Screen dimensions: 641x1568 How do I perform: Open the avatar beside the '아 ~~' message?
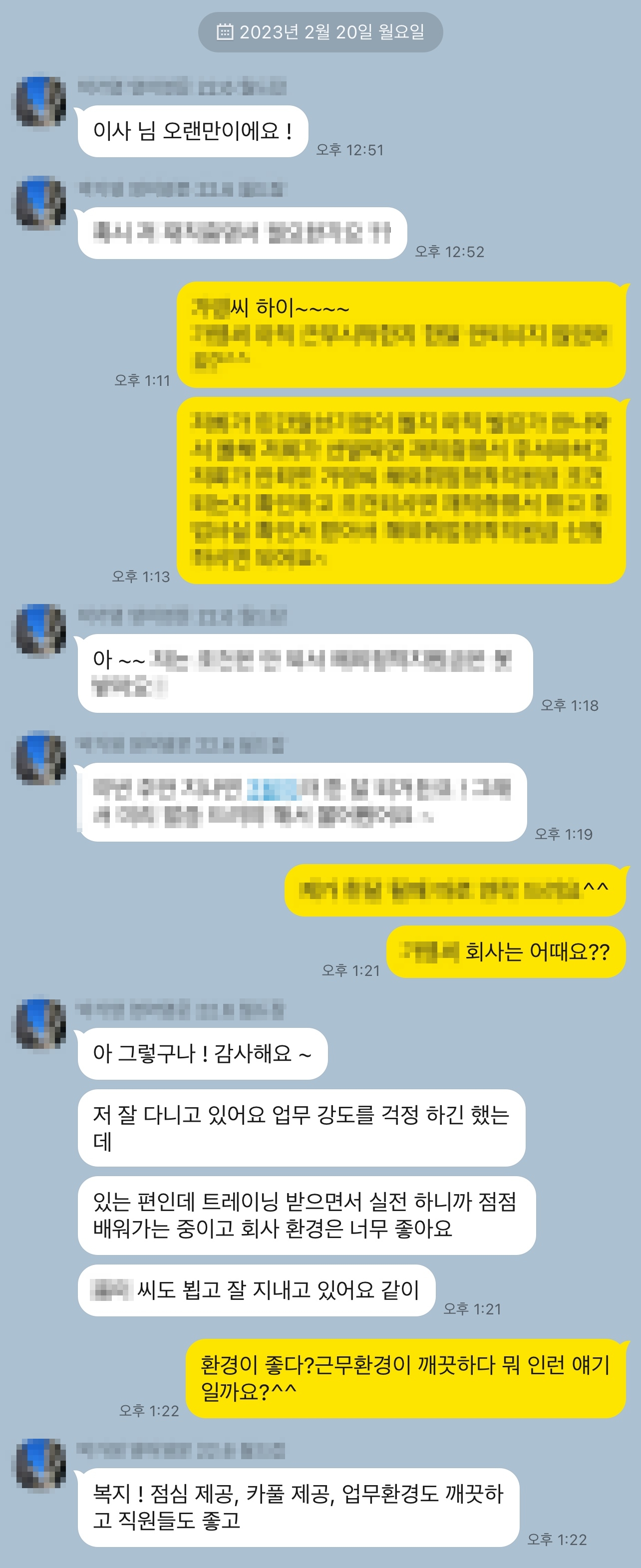tap(40, 630)
